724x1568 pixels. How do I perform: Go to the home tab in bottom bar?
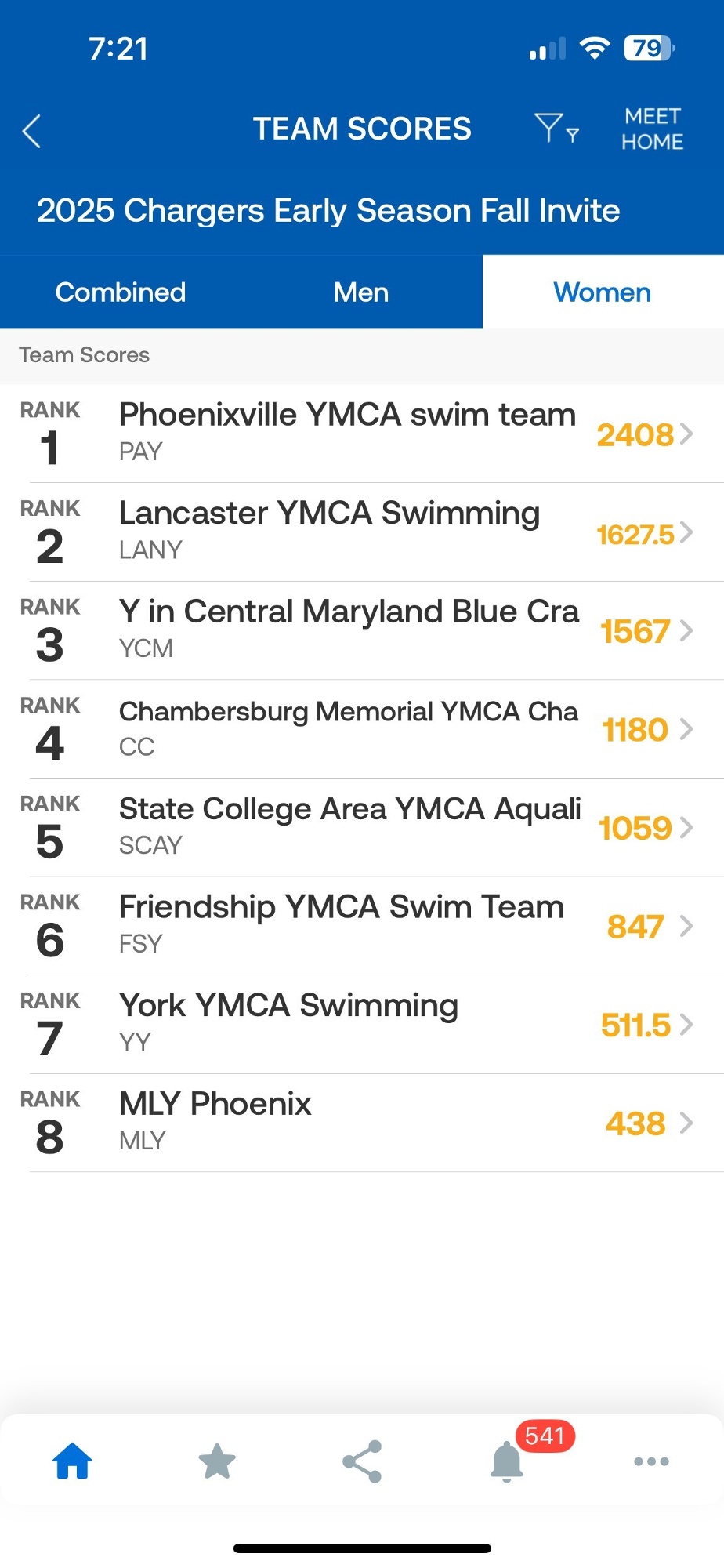72,1461
